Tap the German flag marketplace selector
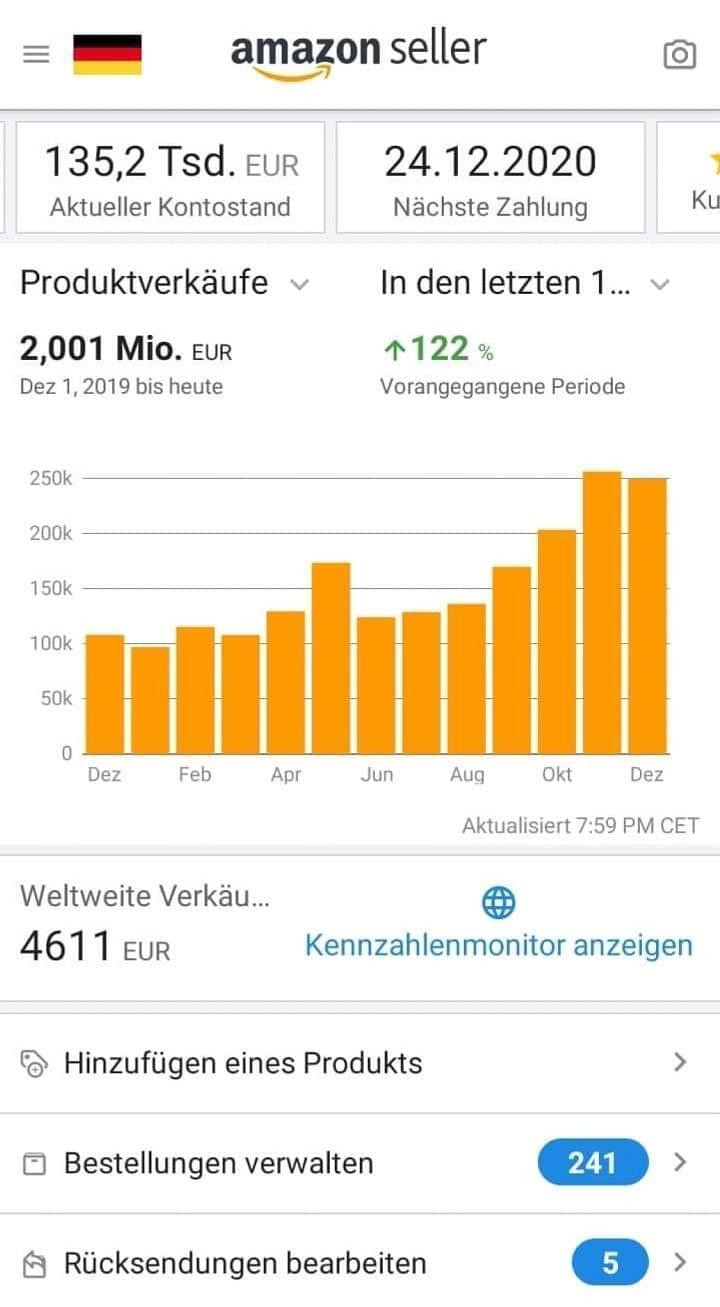This screenshot has height=1307, width=720. (107, 54)
